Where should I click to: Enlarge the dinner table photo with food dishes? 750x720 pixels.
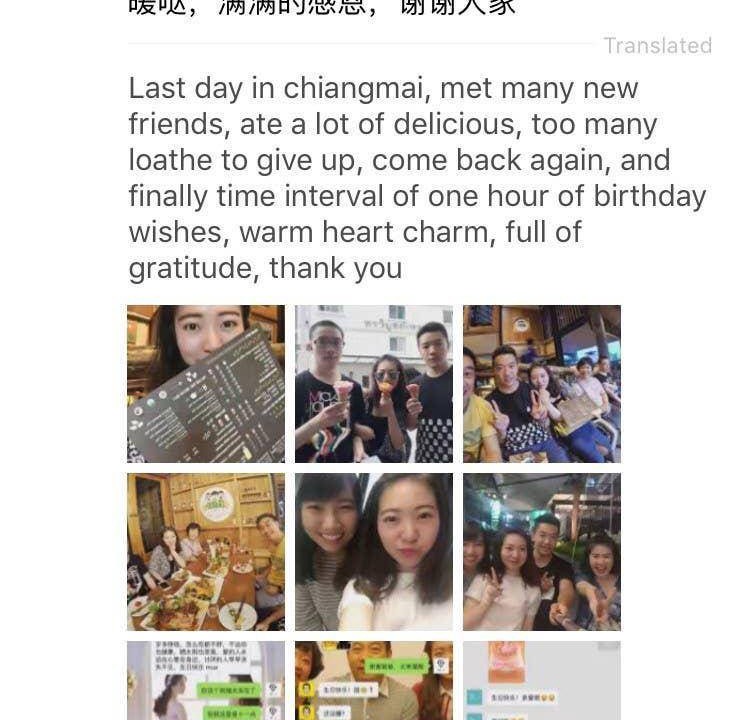pos(205,551)
